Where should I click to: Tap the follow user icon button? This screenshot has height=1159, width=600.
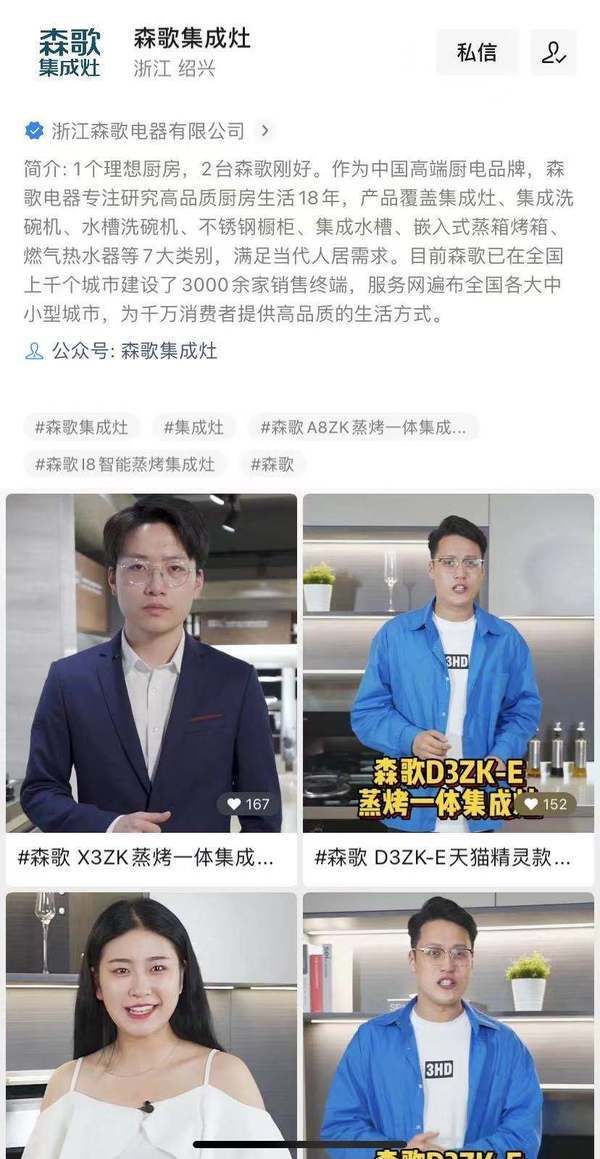pyautogui.click(x=553, y=52)
